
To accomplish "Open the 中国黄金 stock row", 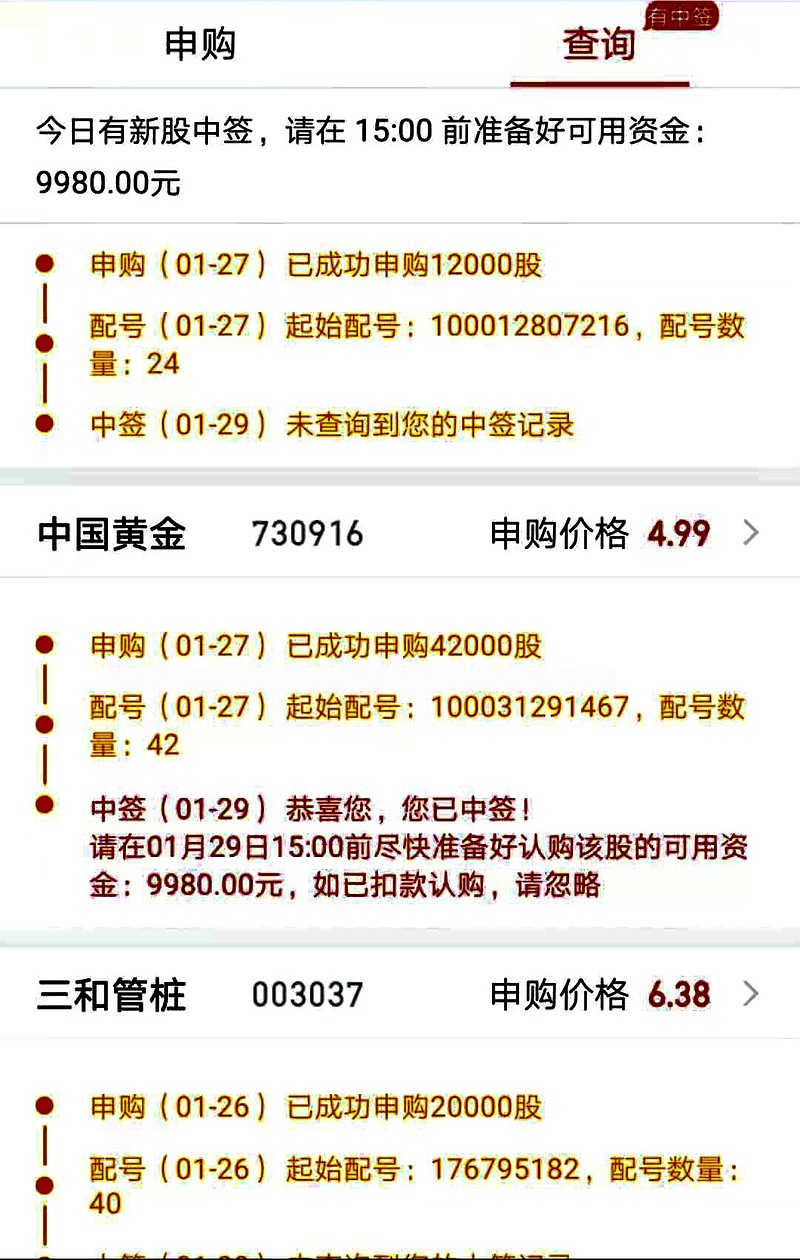I will click(110, 533).
